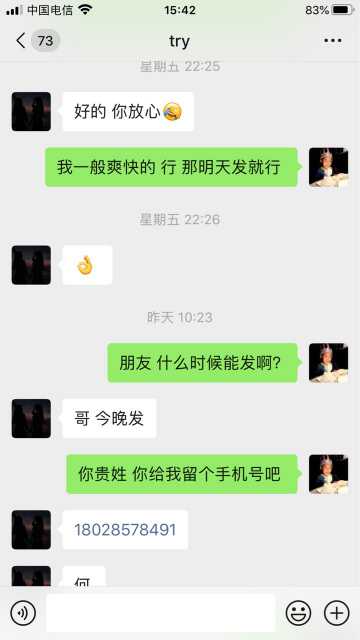Go back to the chat list
The image size is (360, 640).
click(20, 41)
